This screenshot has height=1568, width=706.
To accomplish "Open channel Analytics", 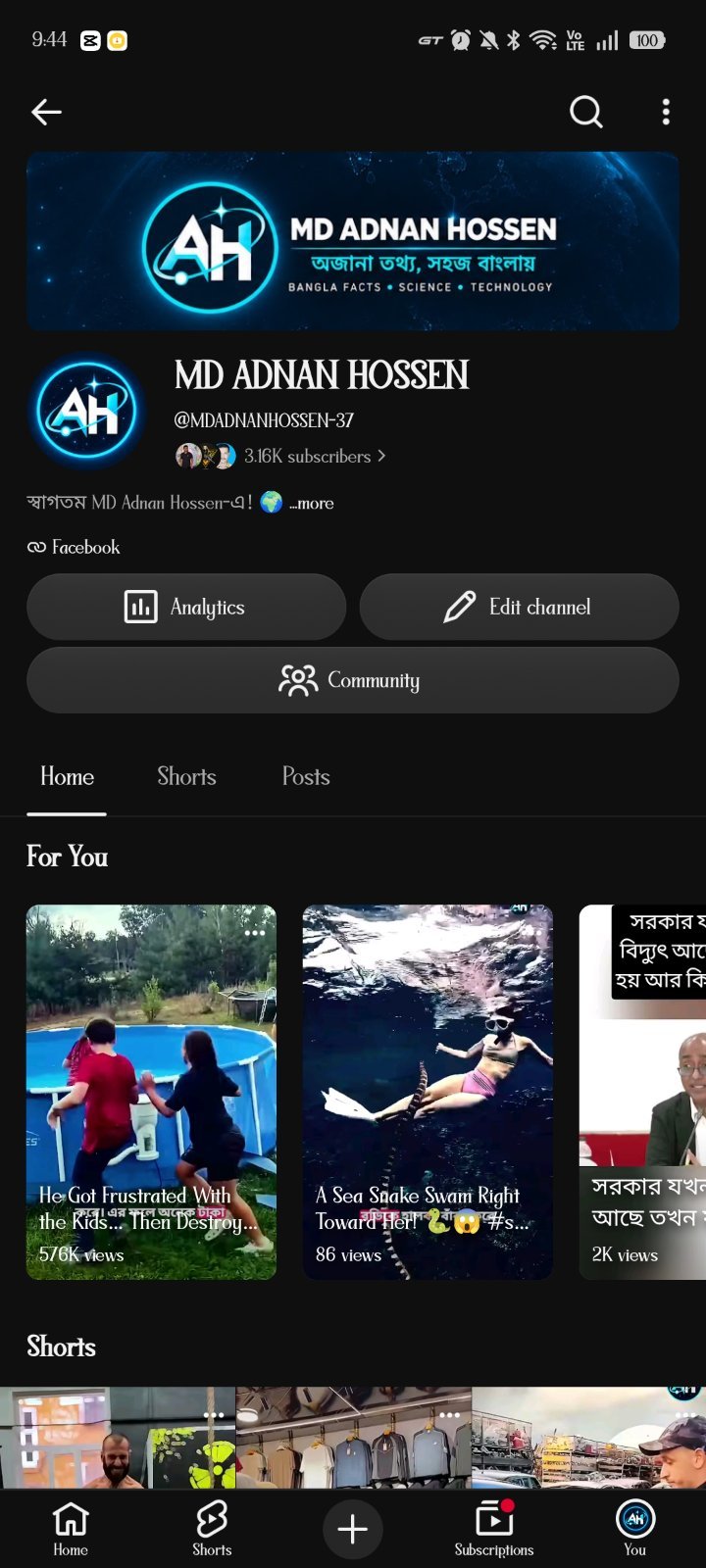I will (186, 607).
